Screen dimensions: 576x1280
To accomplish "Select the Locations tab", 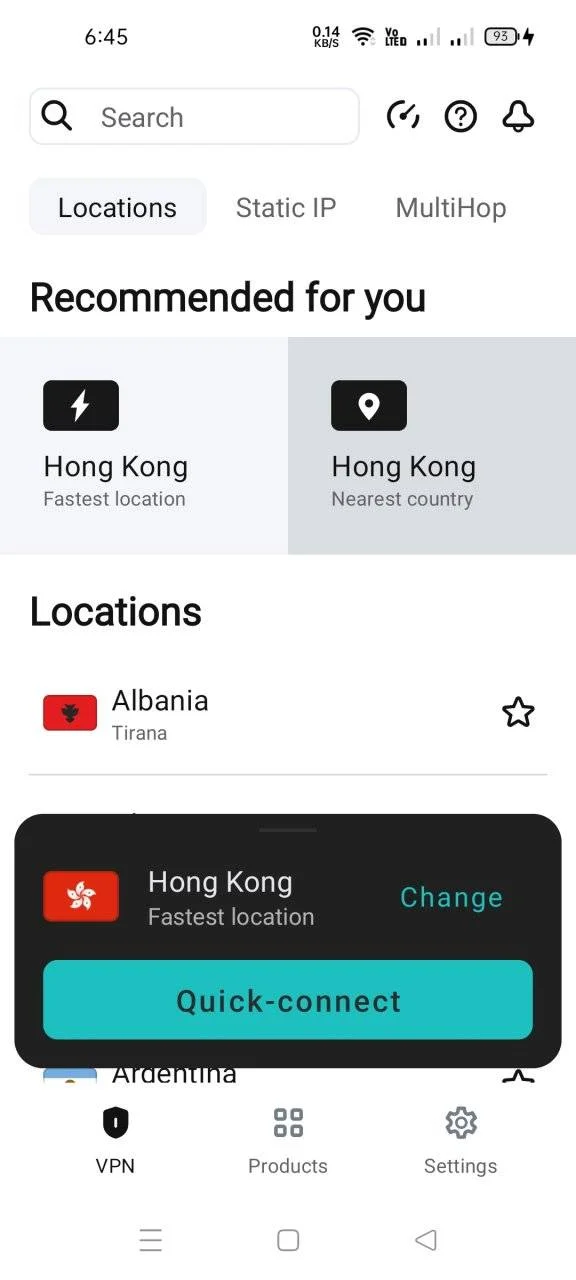I will [x=117, y=207].
